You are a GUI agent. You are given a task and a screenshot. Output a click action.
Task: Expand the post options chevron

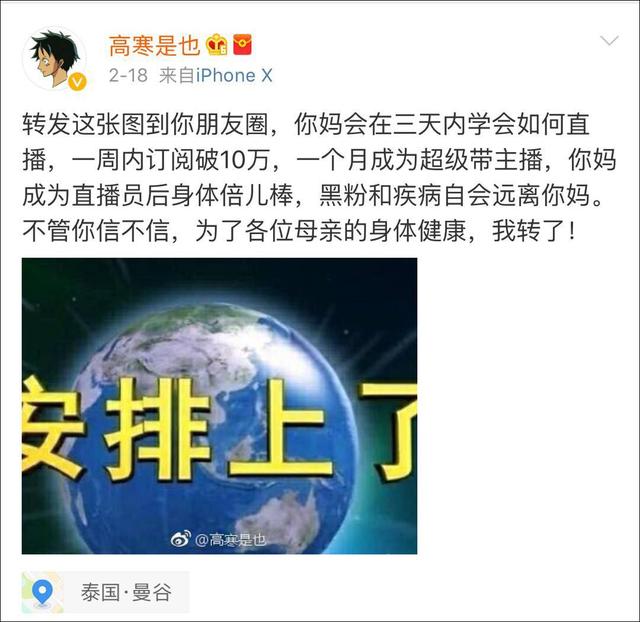(609, 41)
